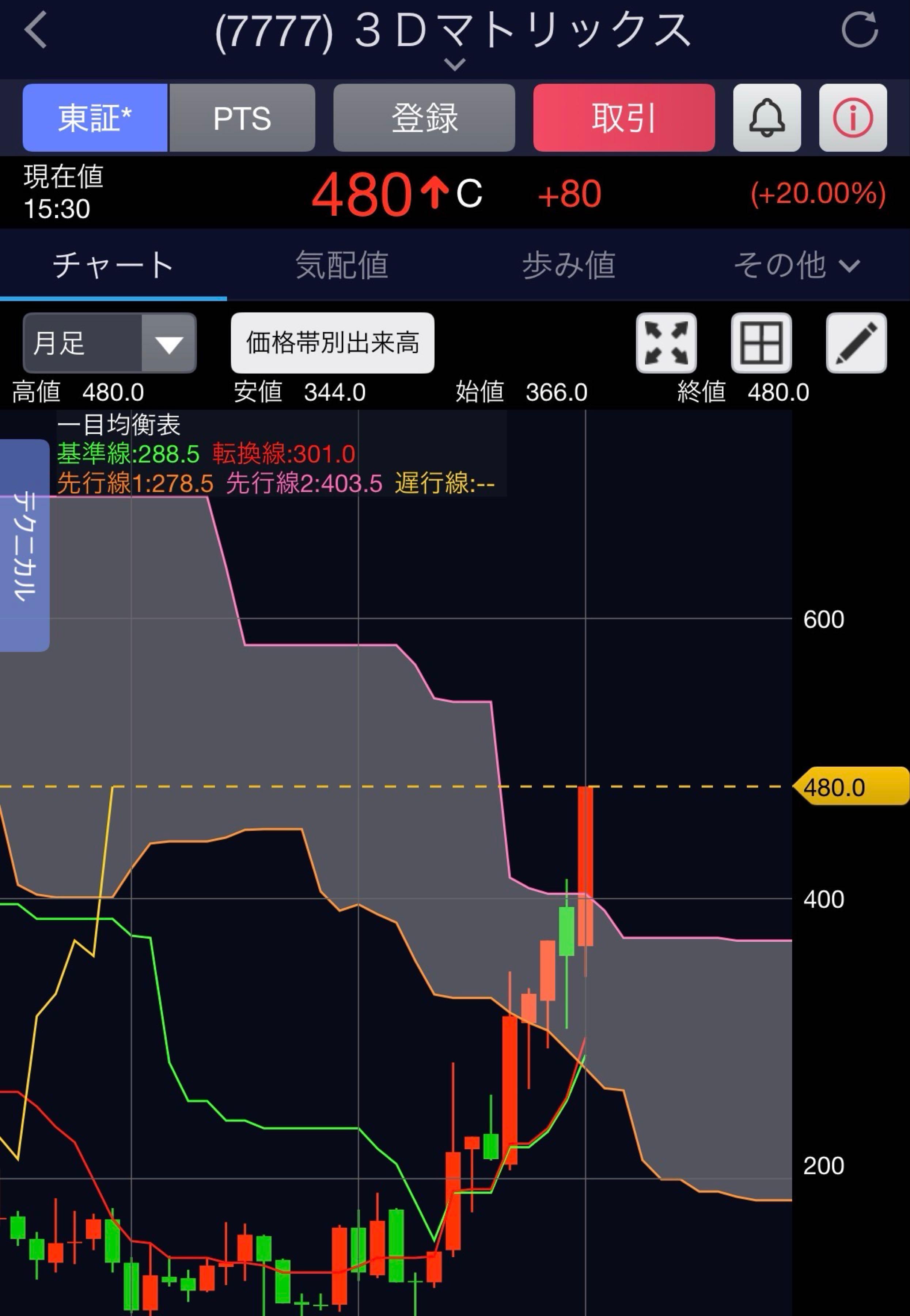Select the 東証 market tab
This screenshot has height=1316, width=910.
pyautogui.click(x=95, y=118)
